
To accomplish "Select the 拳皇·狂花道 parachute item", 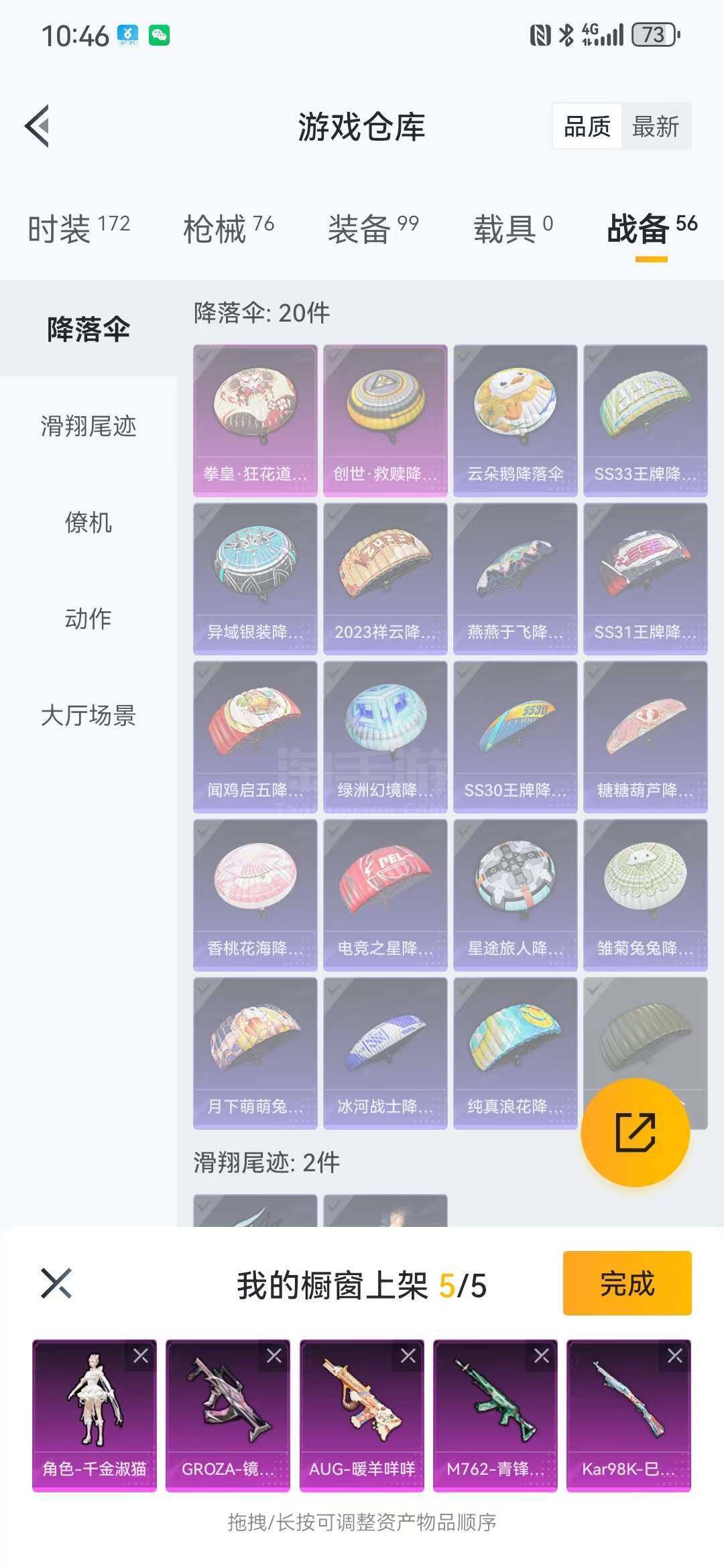I will pyautogui.click(x=255, y=420).
